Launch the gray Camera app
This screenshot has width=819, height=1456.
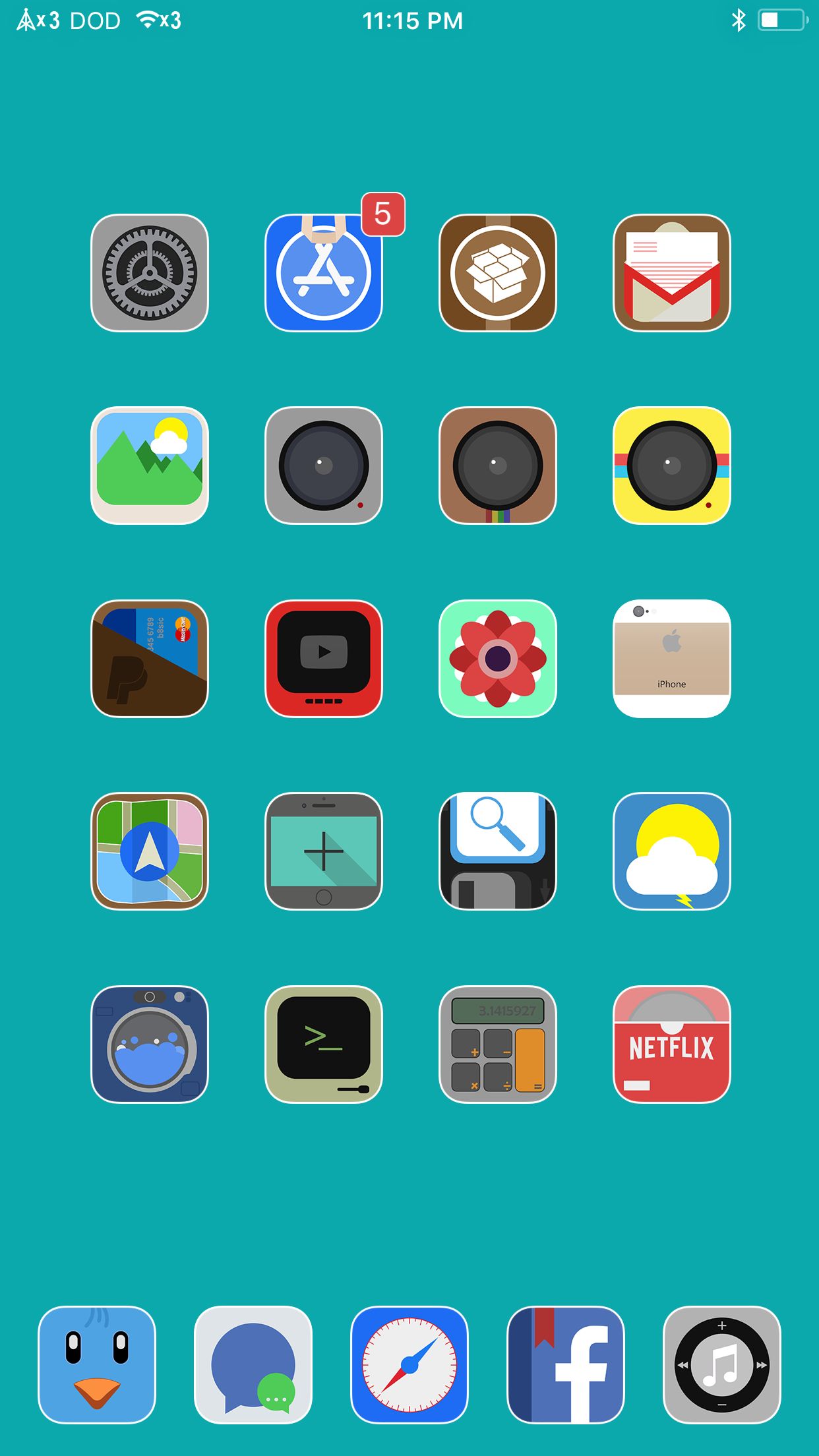point(324,466)
